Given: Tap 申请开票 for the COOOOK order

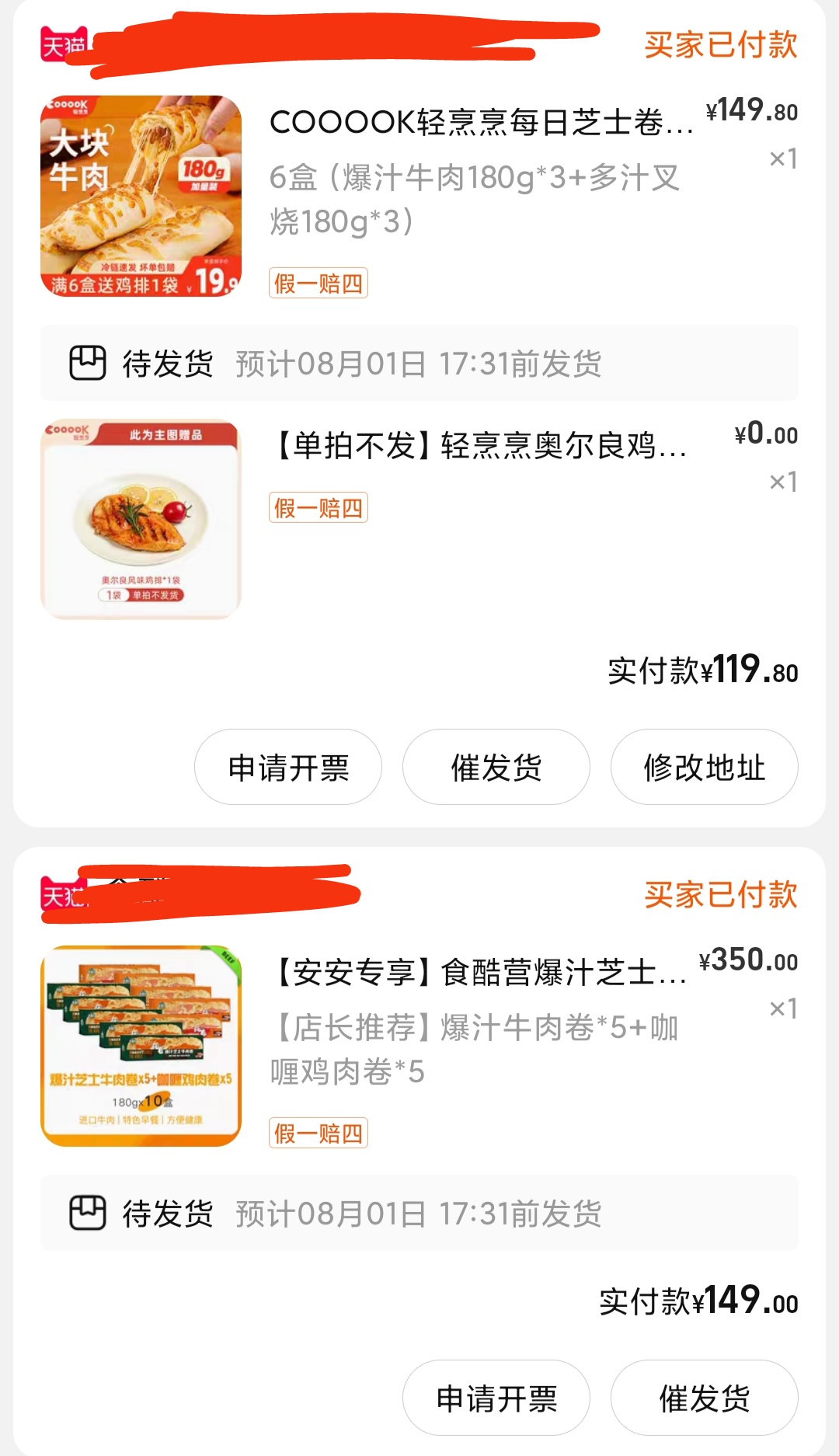Looking at the screenshot, I should point(288,768).
